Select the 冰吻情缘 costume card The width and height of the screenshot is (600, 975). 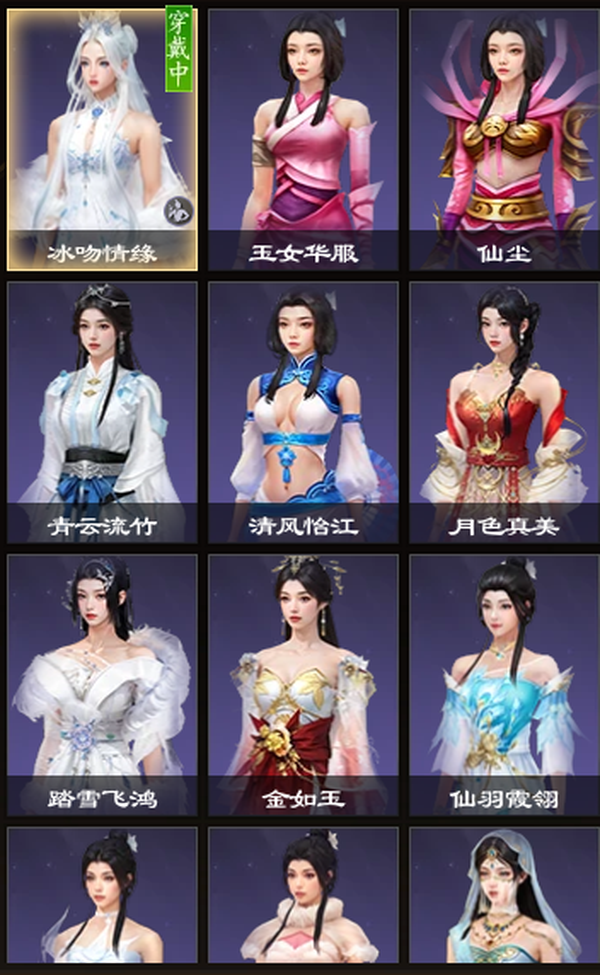[x=103, y=140]
